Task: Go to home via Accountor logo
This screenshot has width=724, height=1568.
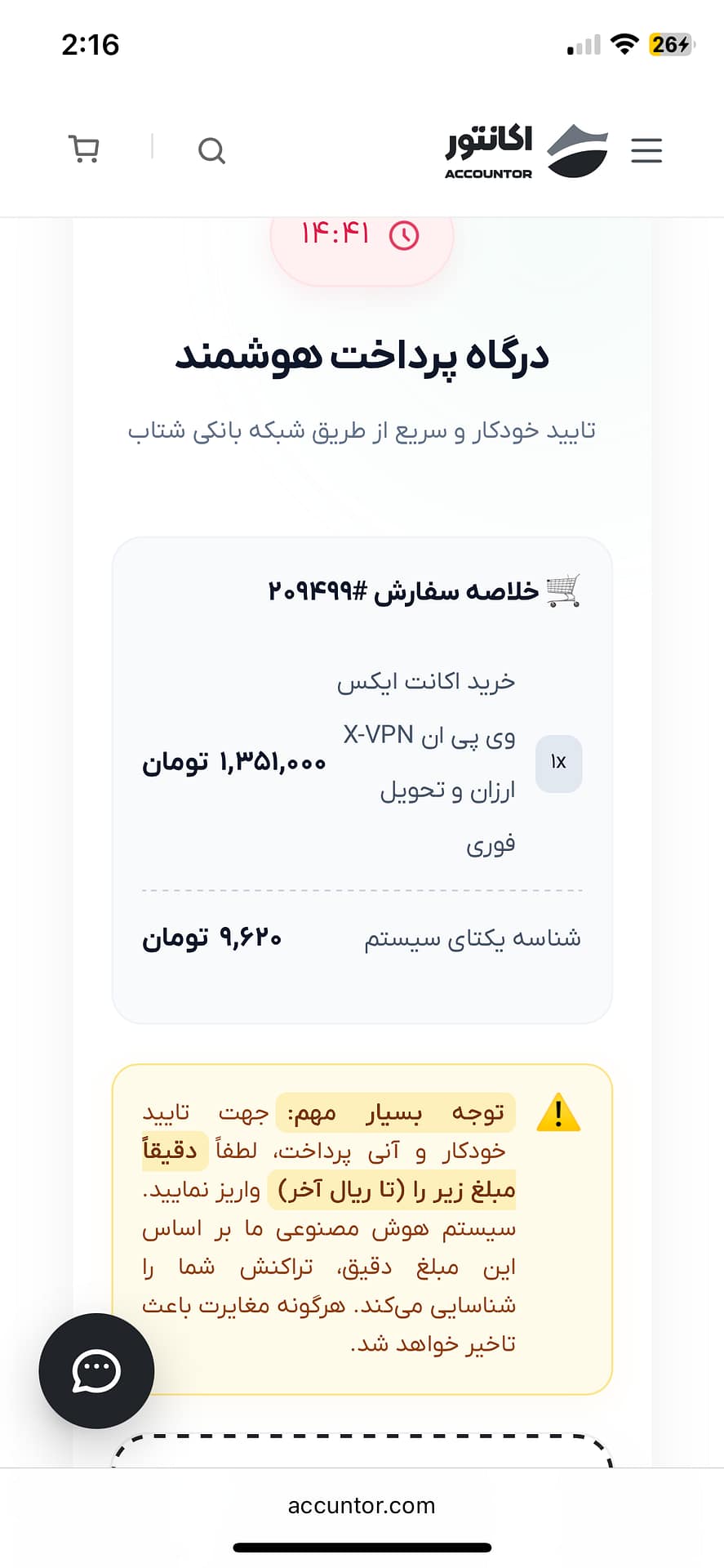Action: tap(526, 151)
